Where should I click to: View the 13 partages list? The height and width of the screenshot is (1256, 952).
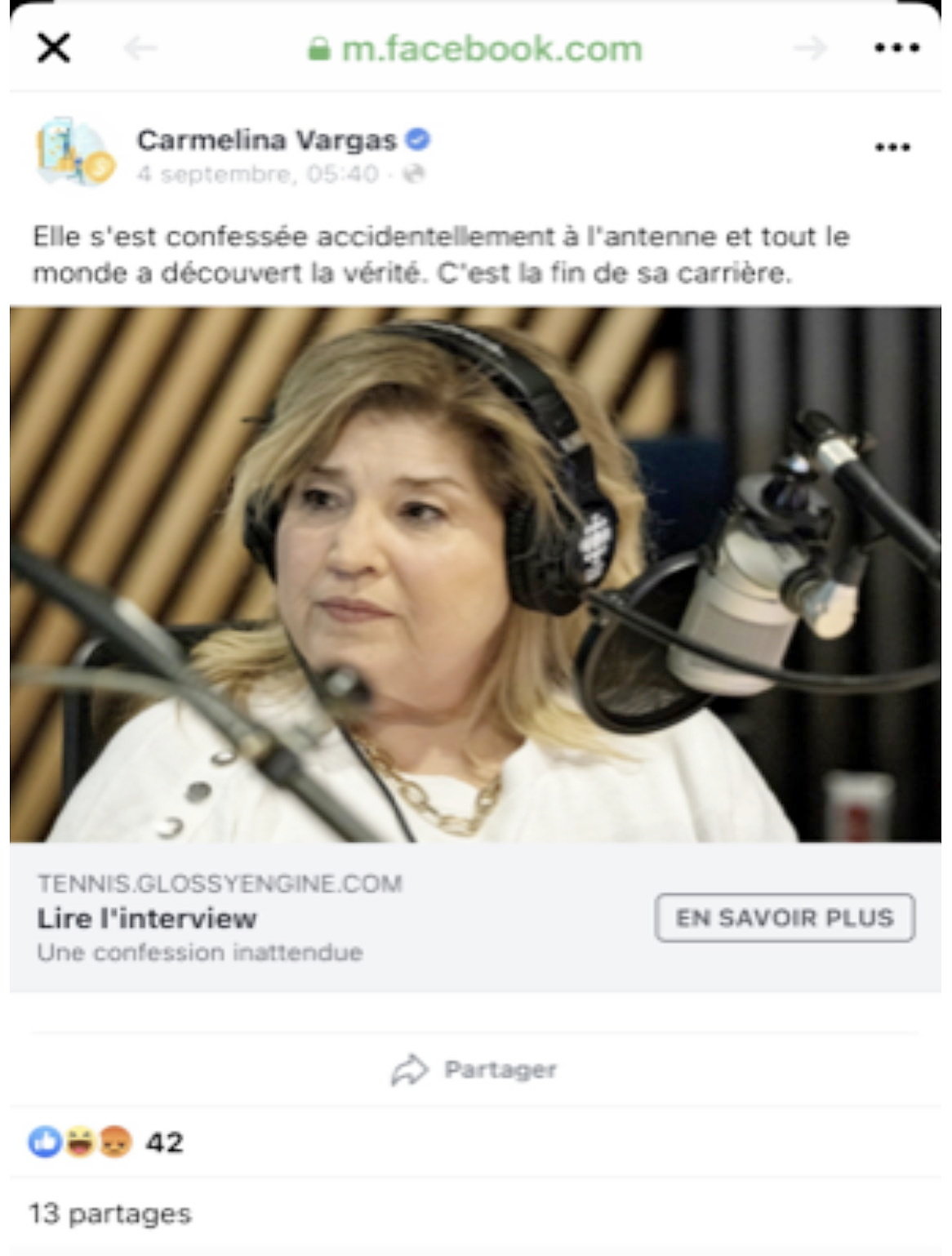pos(110,1214)
